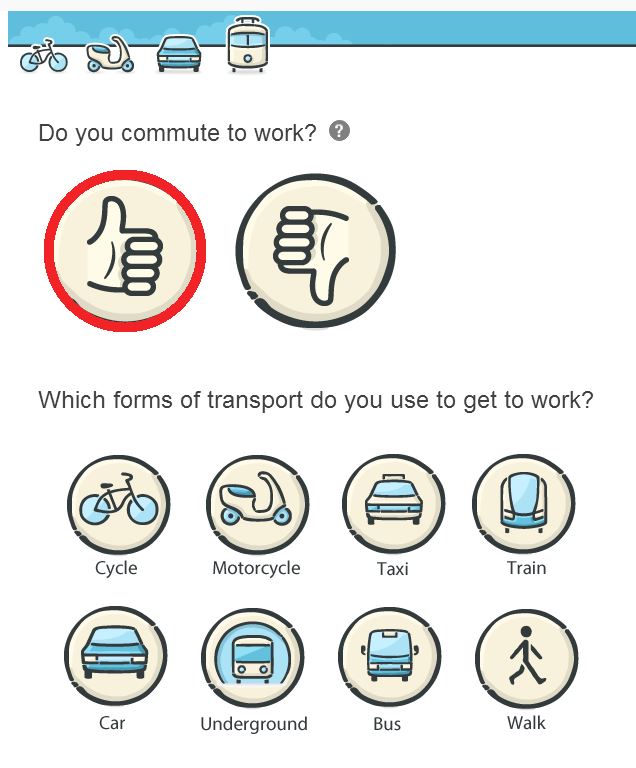Select the Underground option
636x768 pixels.
click(252, 657)
